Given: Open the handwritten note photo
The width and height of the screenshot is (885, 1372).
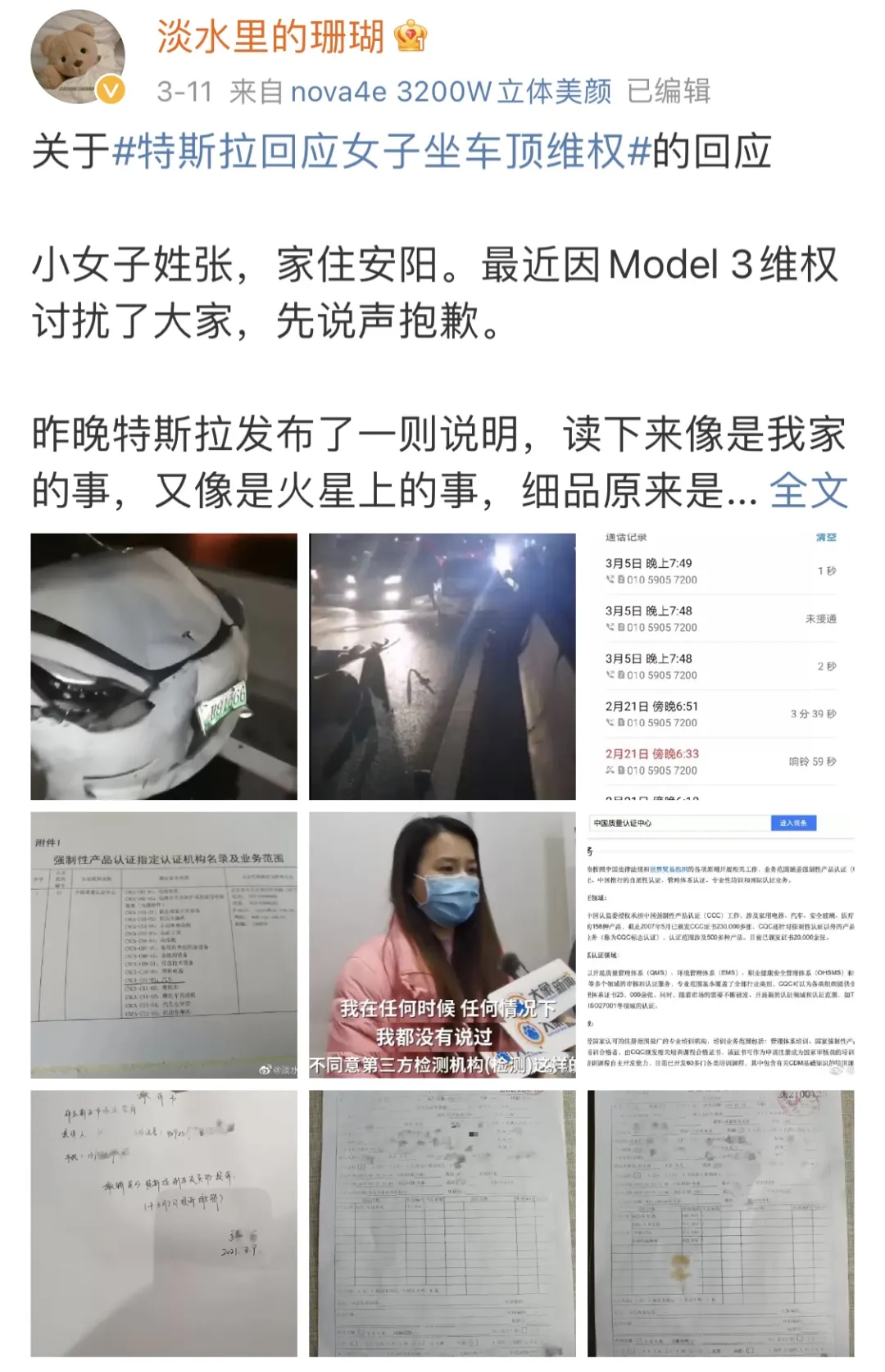Looking at the screenshot, I should [x=164, y=1223].
